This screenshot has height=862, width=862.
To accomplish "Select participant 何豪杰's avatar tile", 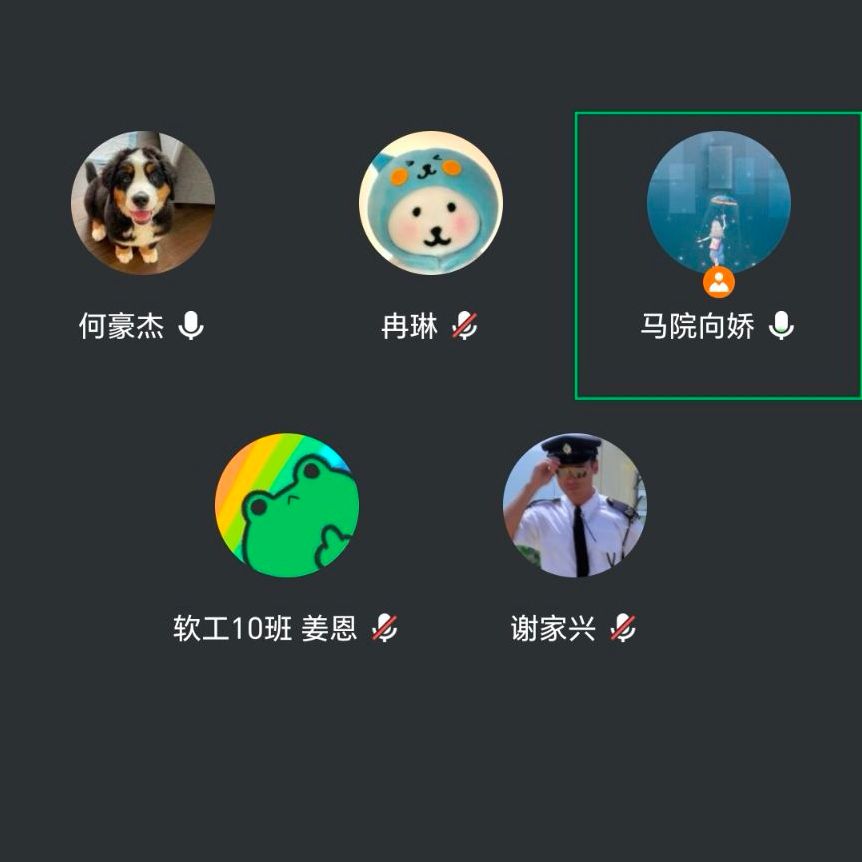I will point(143,203).
